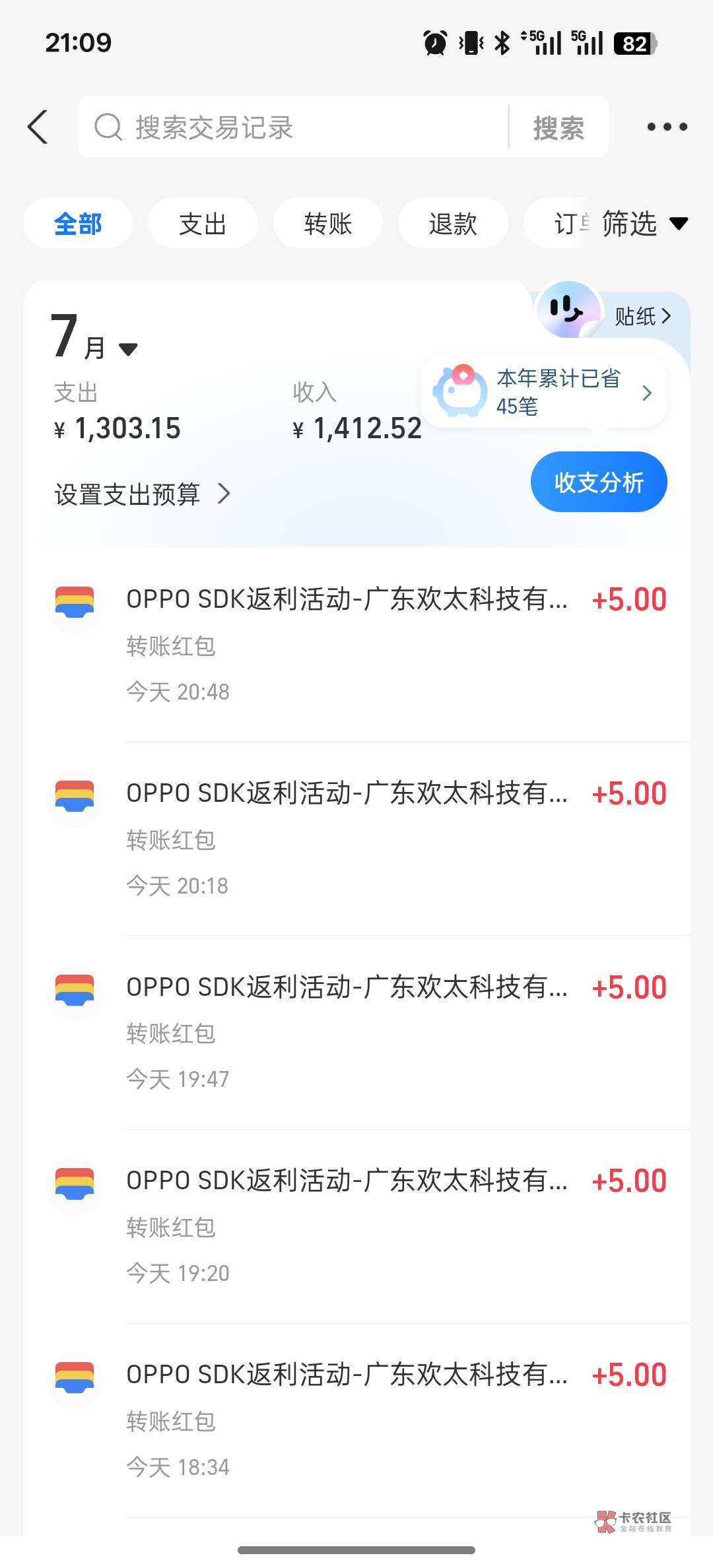Open the OPPO SDK transaction at 今天 18:34
The width and height of the screenshot is (713, 1568).
coord(356,1421)
